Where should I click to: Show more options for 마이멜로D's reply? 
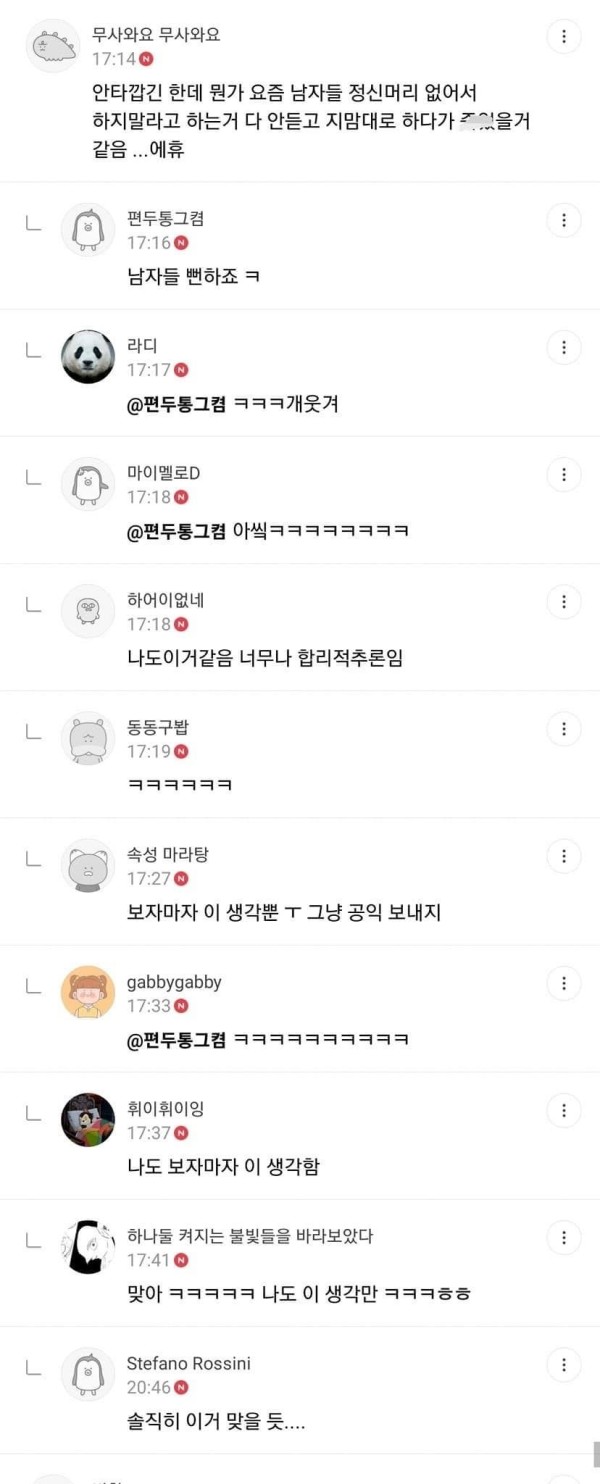click(x=564, y=474)
